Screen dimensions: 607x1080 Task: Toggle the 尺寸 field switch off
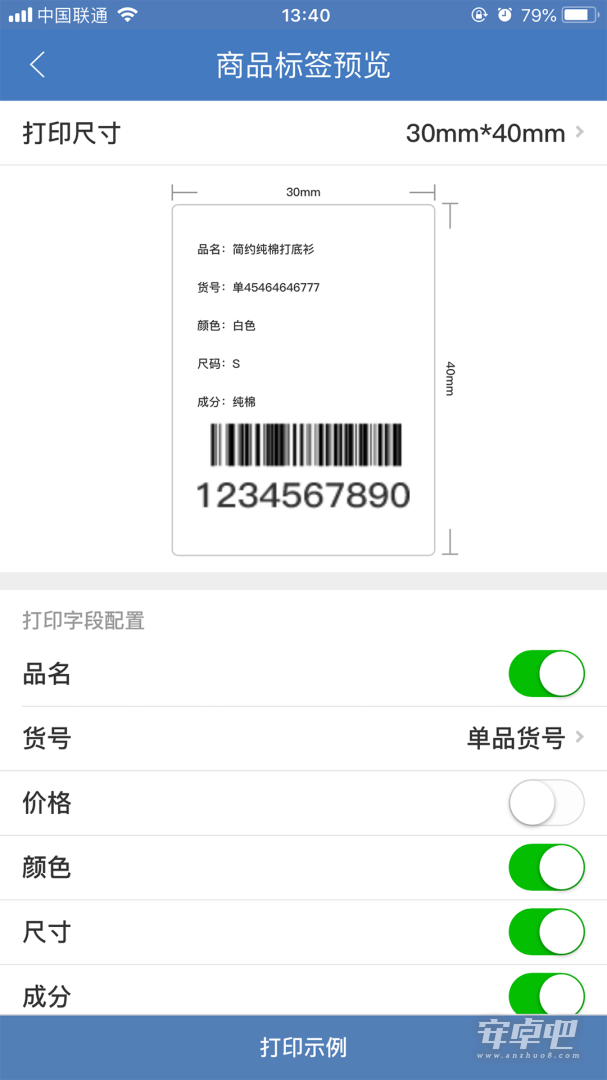pos(546,932)
